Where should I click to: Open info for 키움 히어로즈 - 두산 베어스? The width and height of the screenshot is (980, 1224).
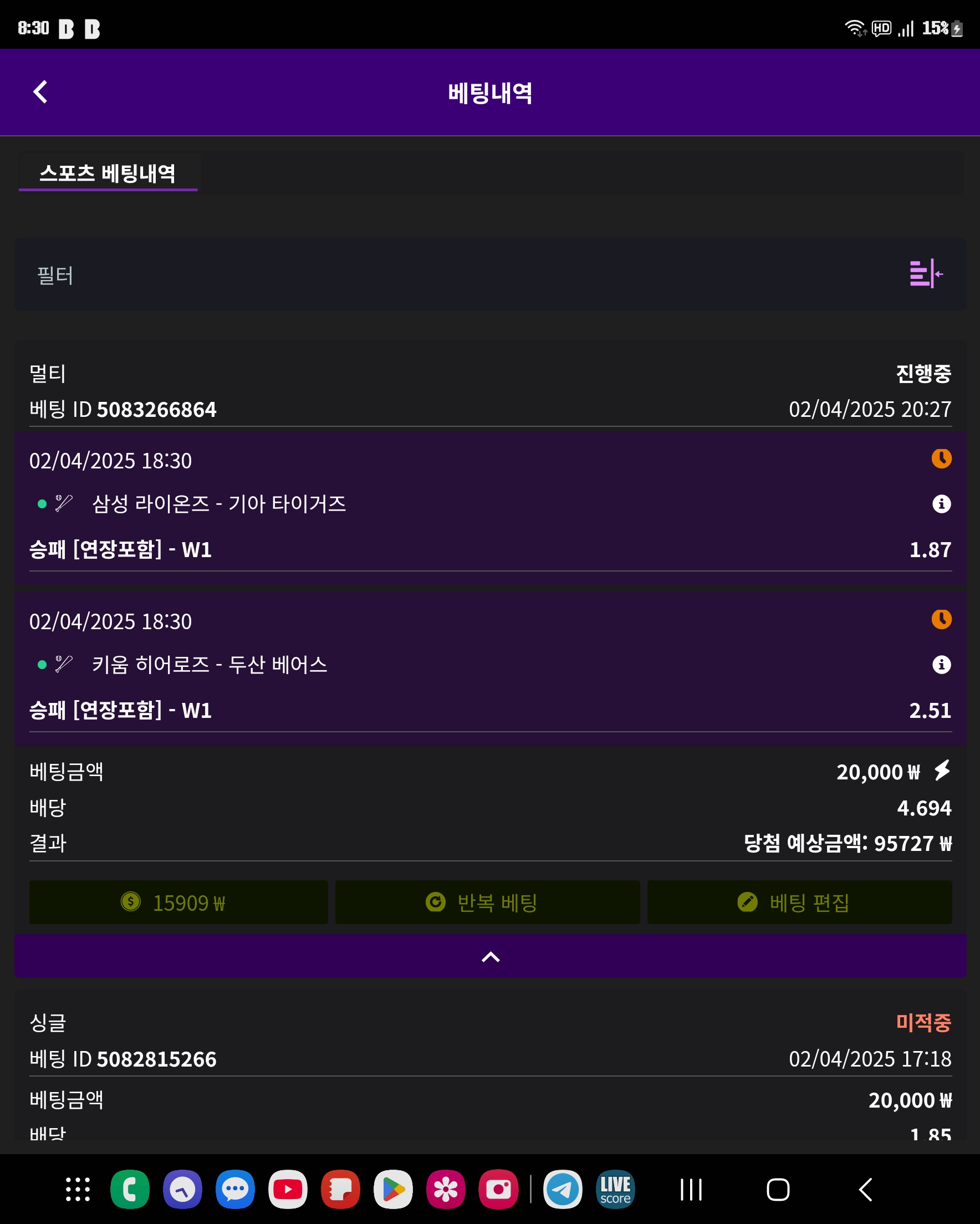pyautogui.click(x=941, y=664)
